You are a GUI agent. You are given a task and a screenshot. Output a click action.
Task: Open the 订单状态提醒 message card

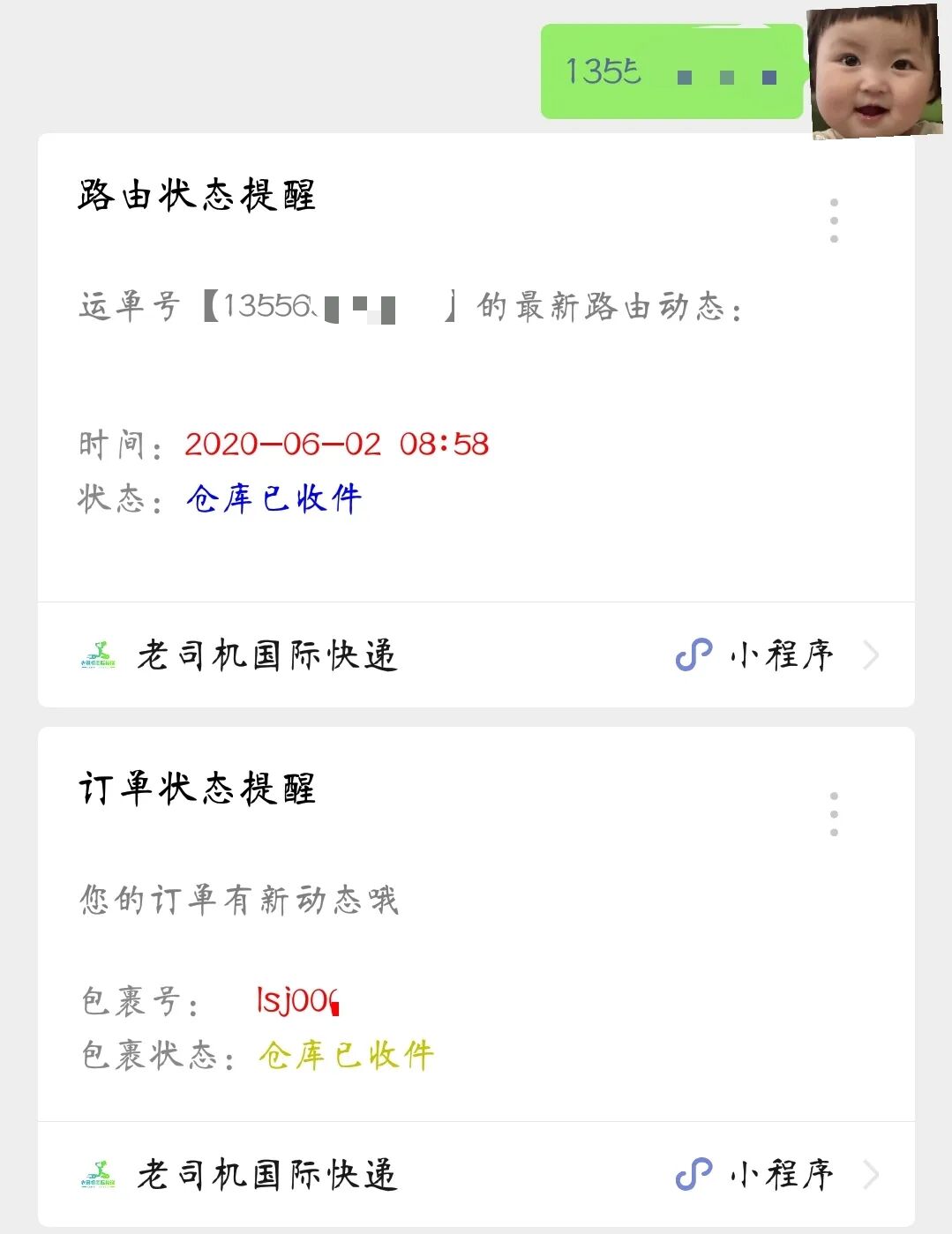click(x=476, y=924)
